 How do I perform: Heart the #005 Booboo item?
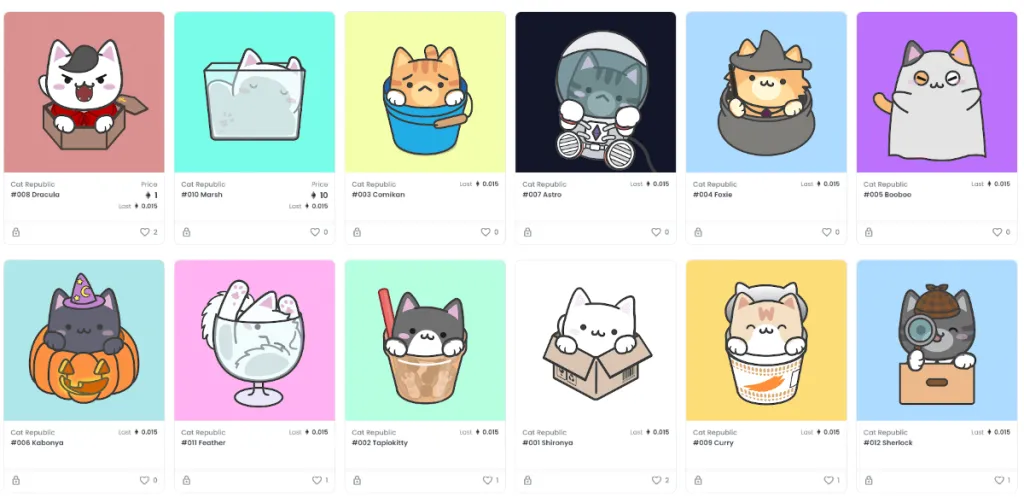[x=997, y=232]
